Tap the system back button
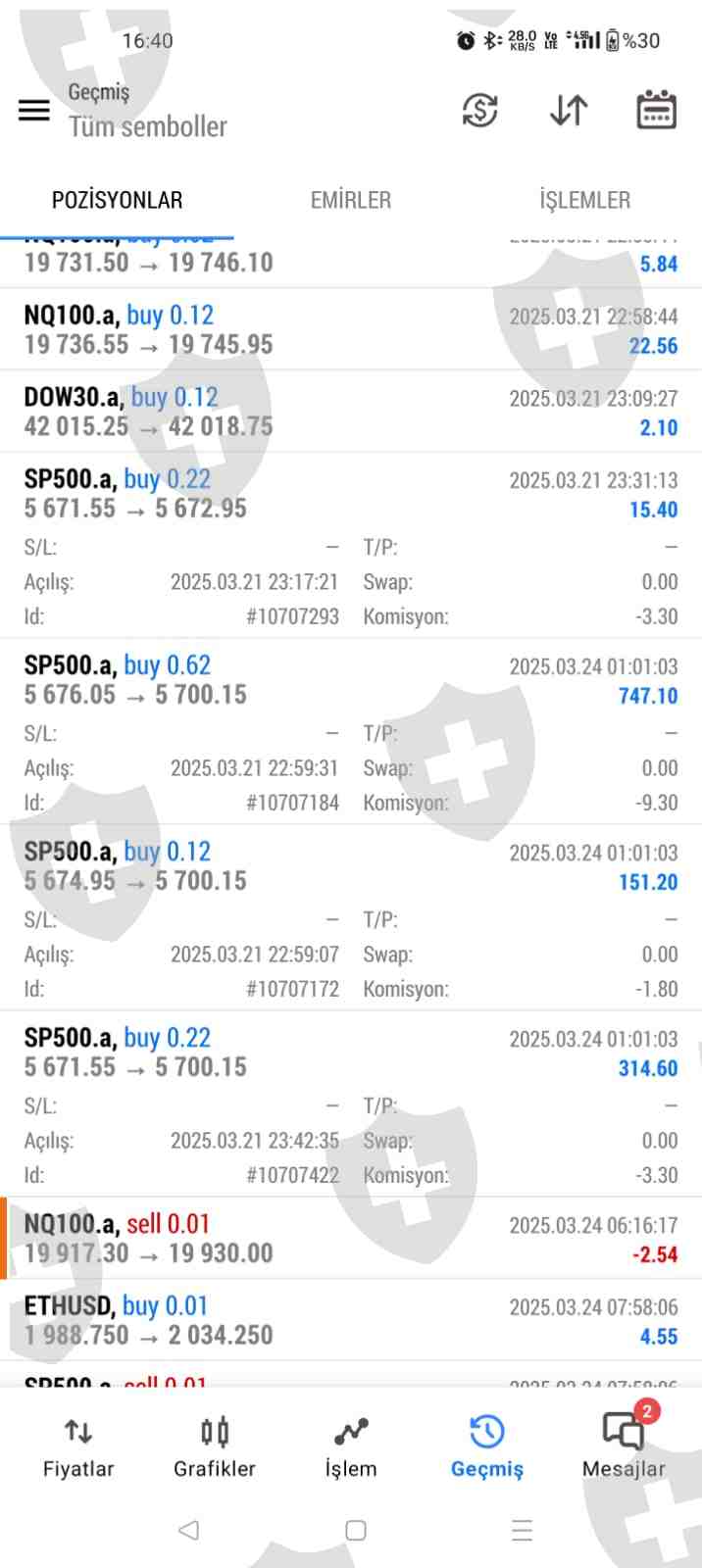The height and width of the screenshot is (1568, 702). coord(189,1530)
